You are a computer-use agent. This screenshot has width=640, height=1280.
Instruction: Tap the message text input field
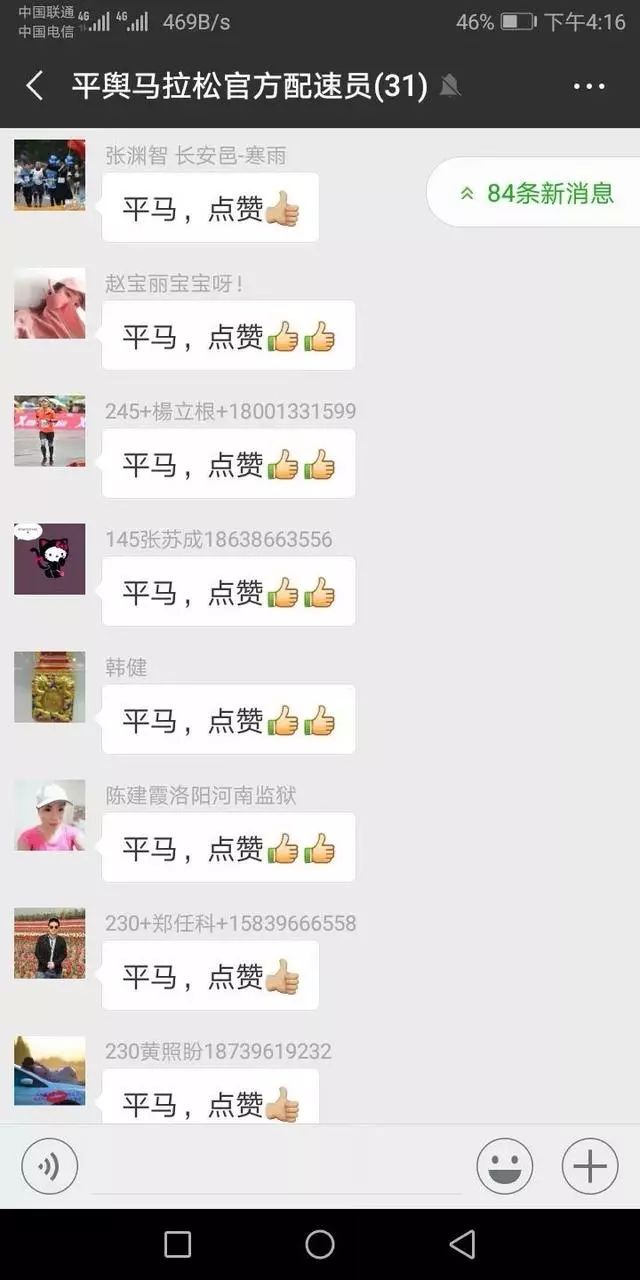tap(277, 1168)
